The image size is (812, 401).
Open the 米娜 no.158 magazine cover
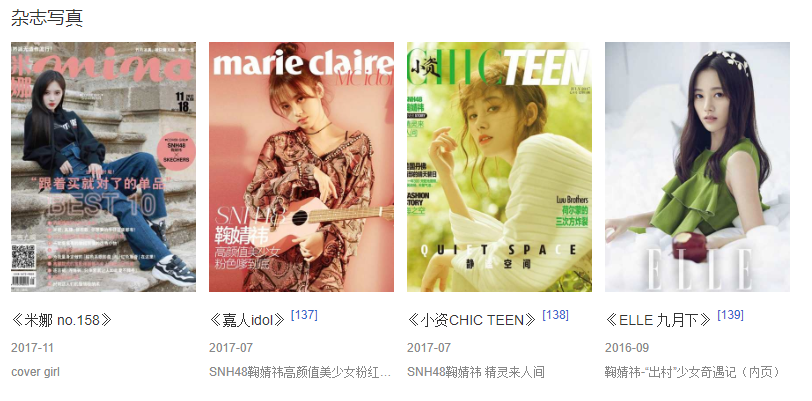coord(103,166)
